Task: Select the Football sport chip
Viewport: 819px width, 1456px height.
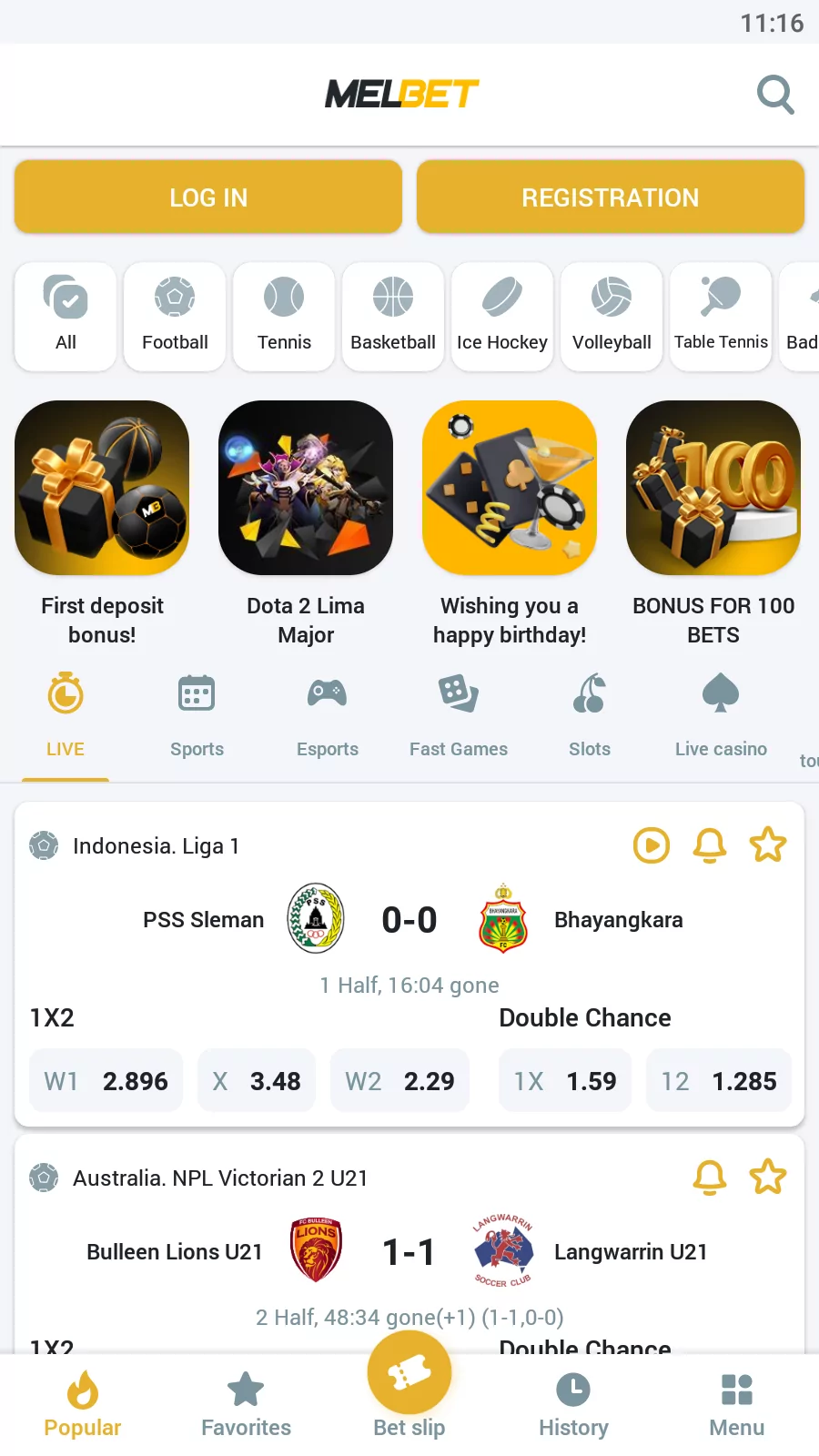Action: (175, 316)
